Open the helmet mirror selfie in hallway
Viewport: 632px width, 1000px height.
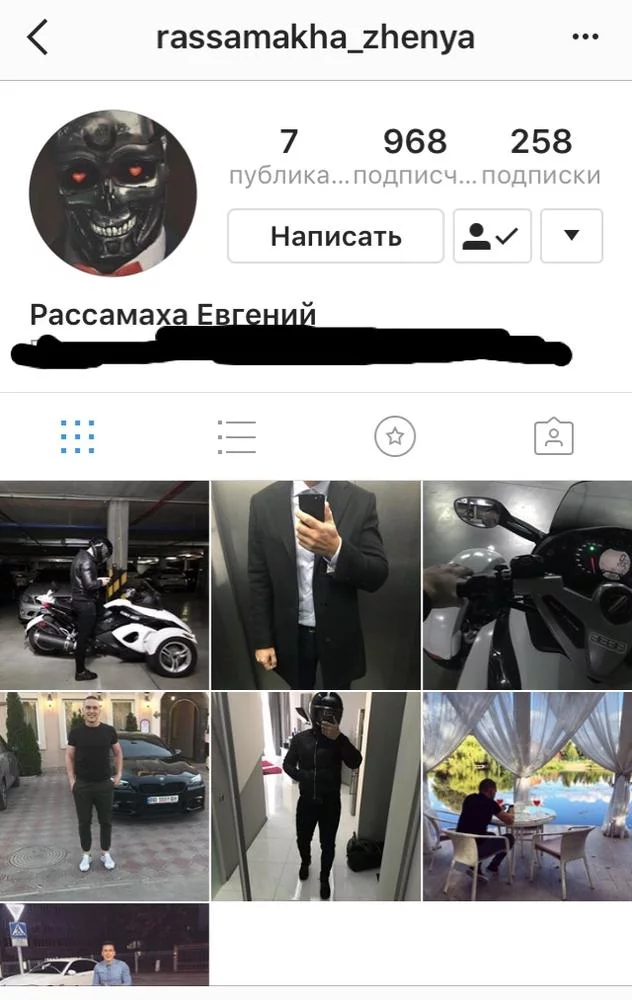point(315,796)
